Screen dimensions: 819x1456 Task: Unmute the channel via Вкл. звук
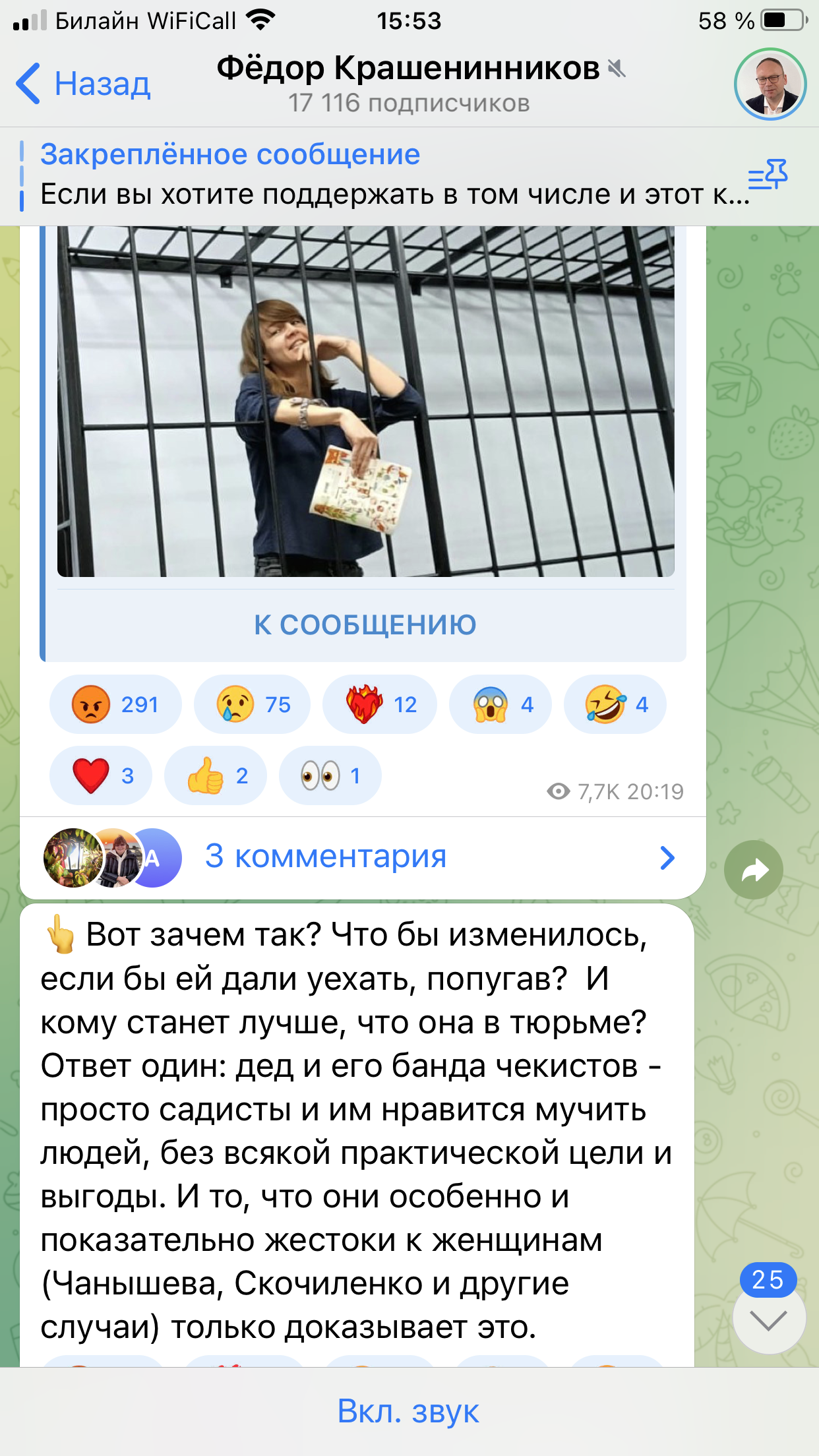409,1410
